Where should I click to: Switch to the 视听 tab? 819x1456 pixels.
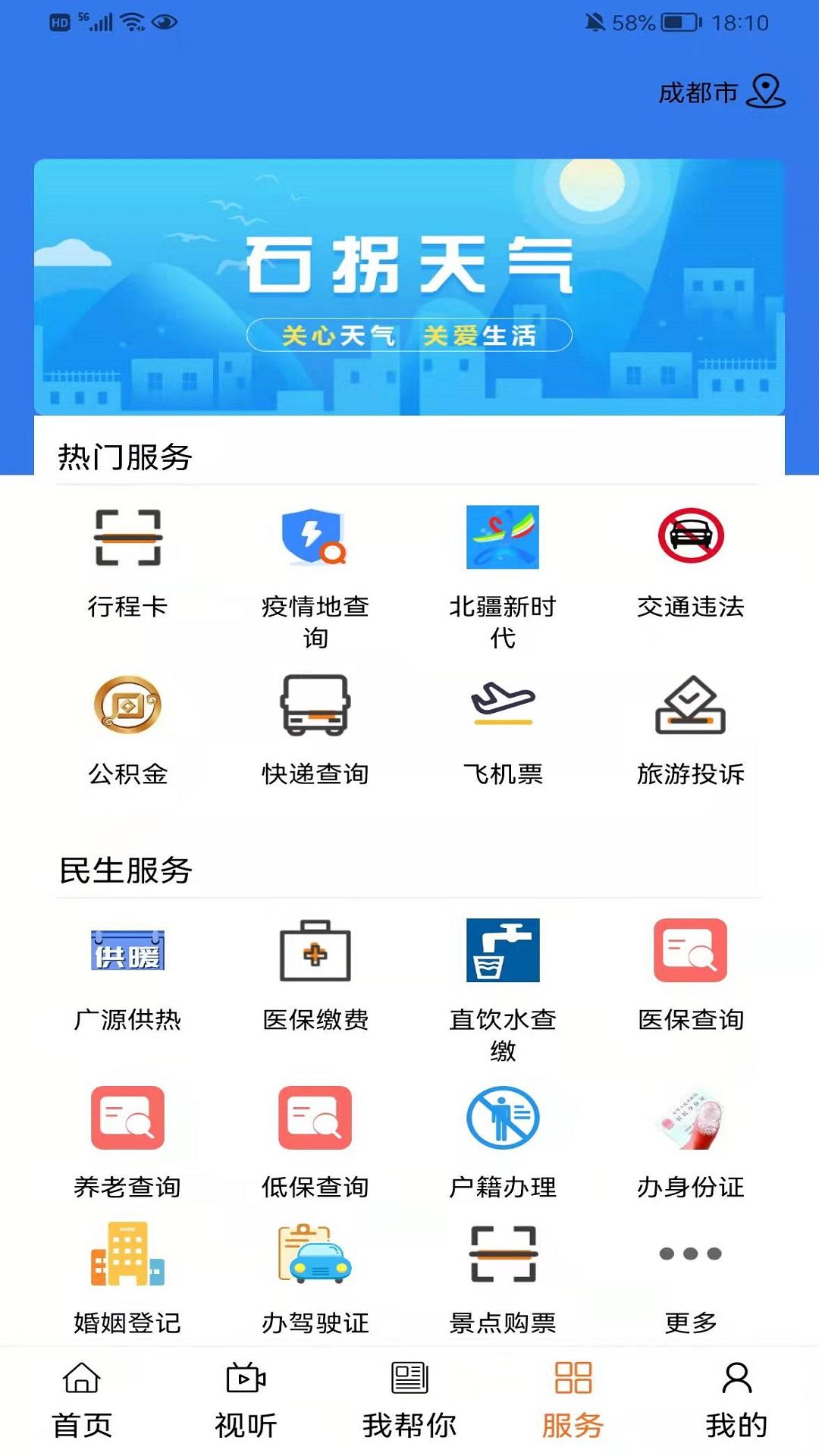[246, 1400]
